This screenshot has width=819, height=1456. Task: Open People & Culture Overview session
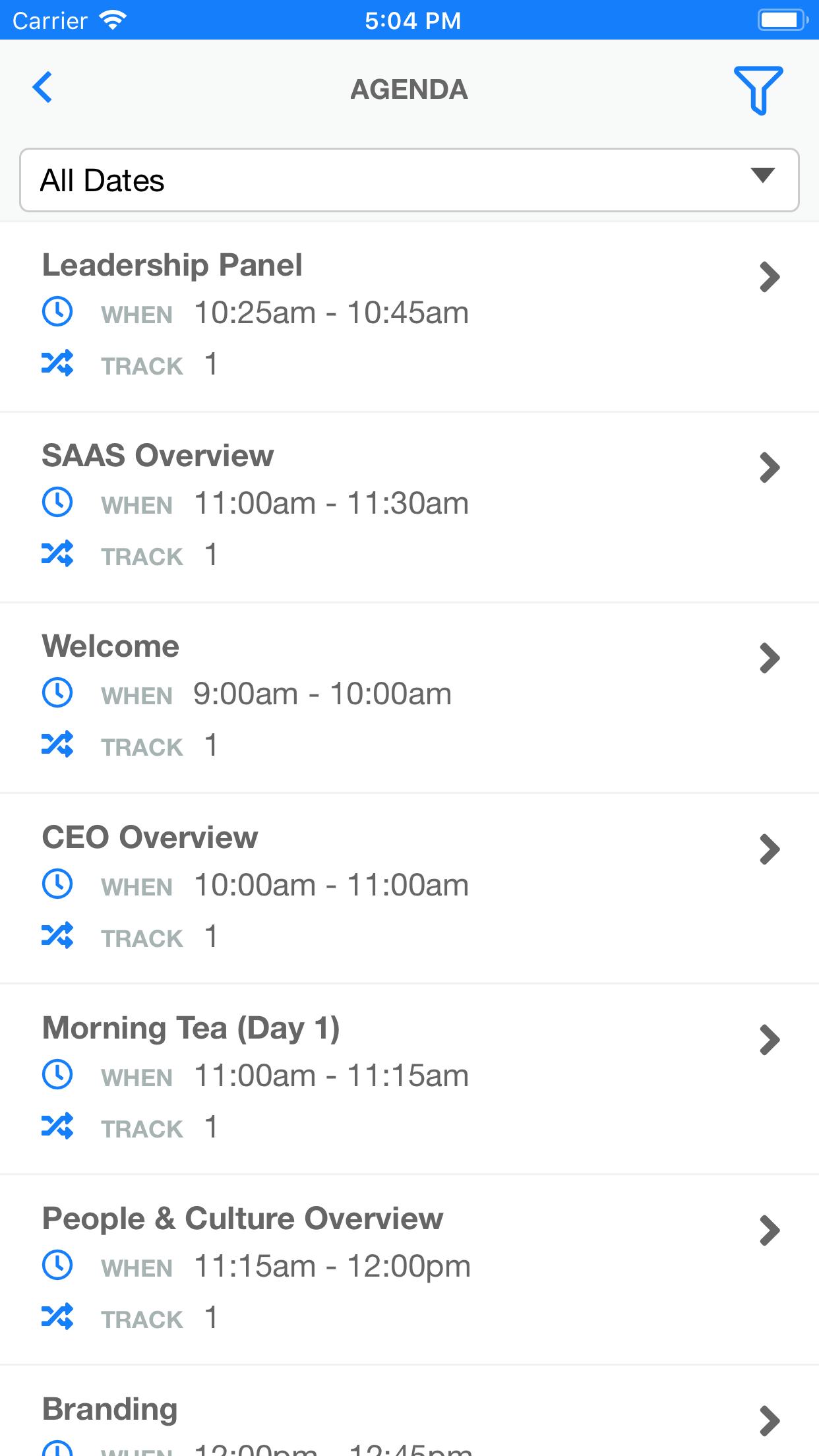409,1269
